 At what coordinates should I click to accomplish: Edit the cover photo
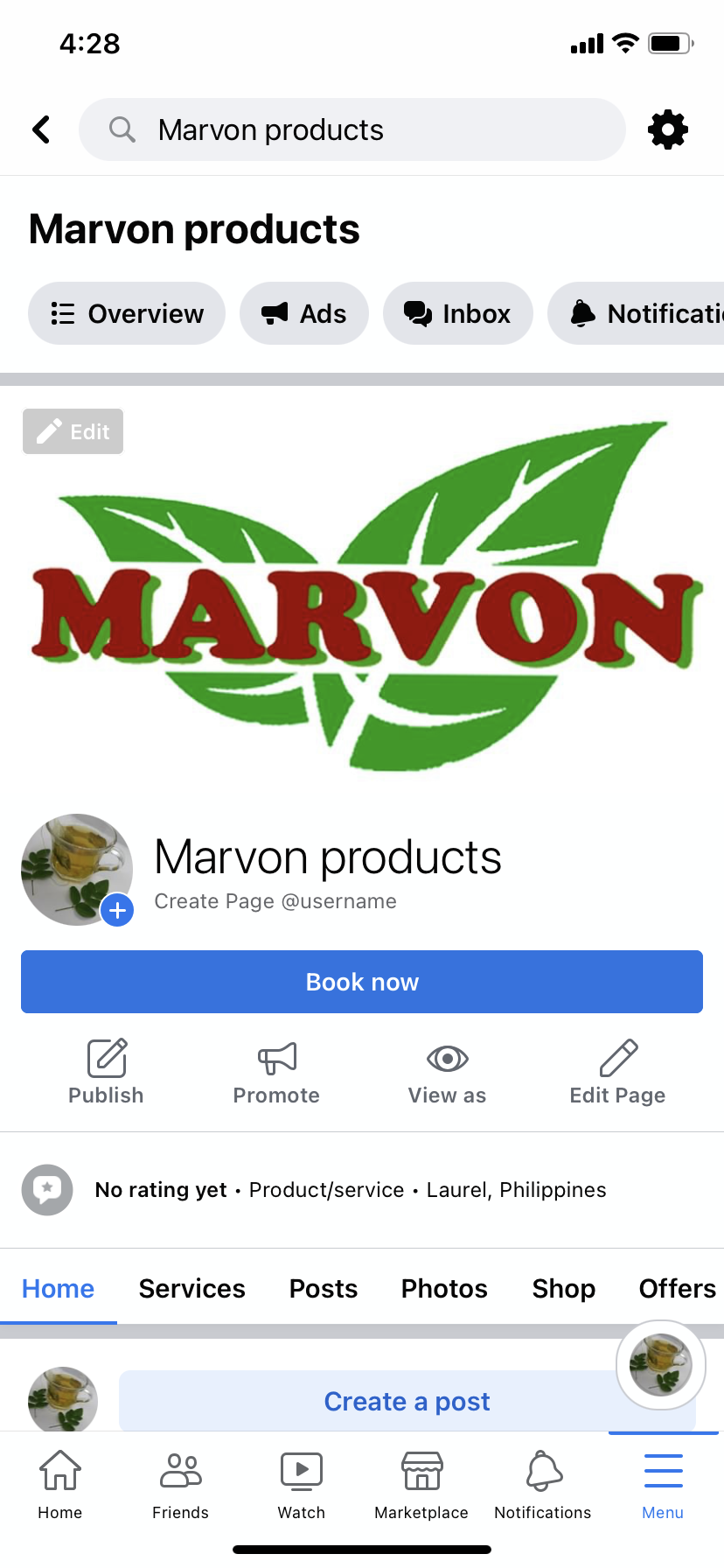point(73,431)
